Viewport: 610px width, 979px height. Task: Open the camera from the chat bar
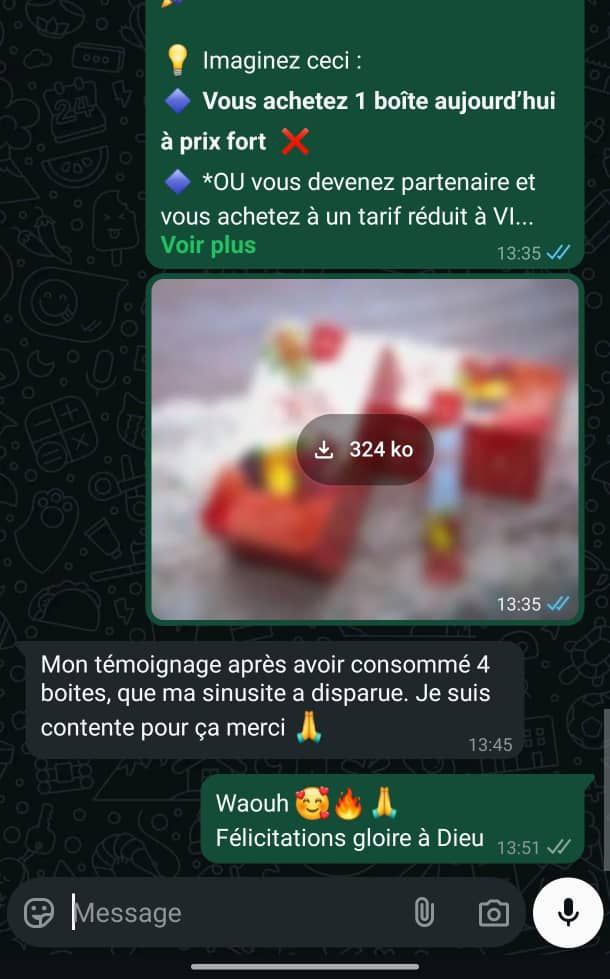coord(492,912)
